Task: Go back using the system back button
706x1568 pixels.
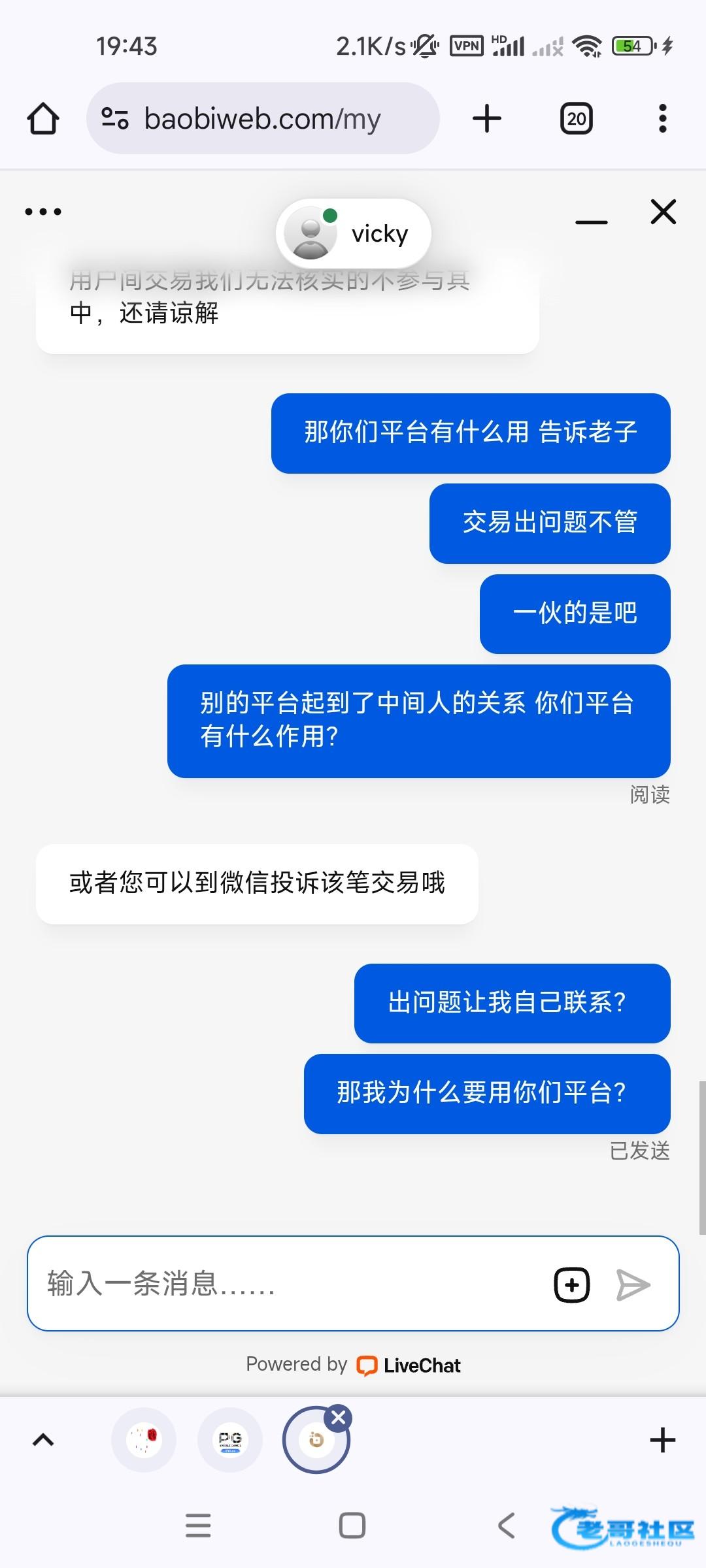Action: coord(506,1526)
